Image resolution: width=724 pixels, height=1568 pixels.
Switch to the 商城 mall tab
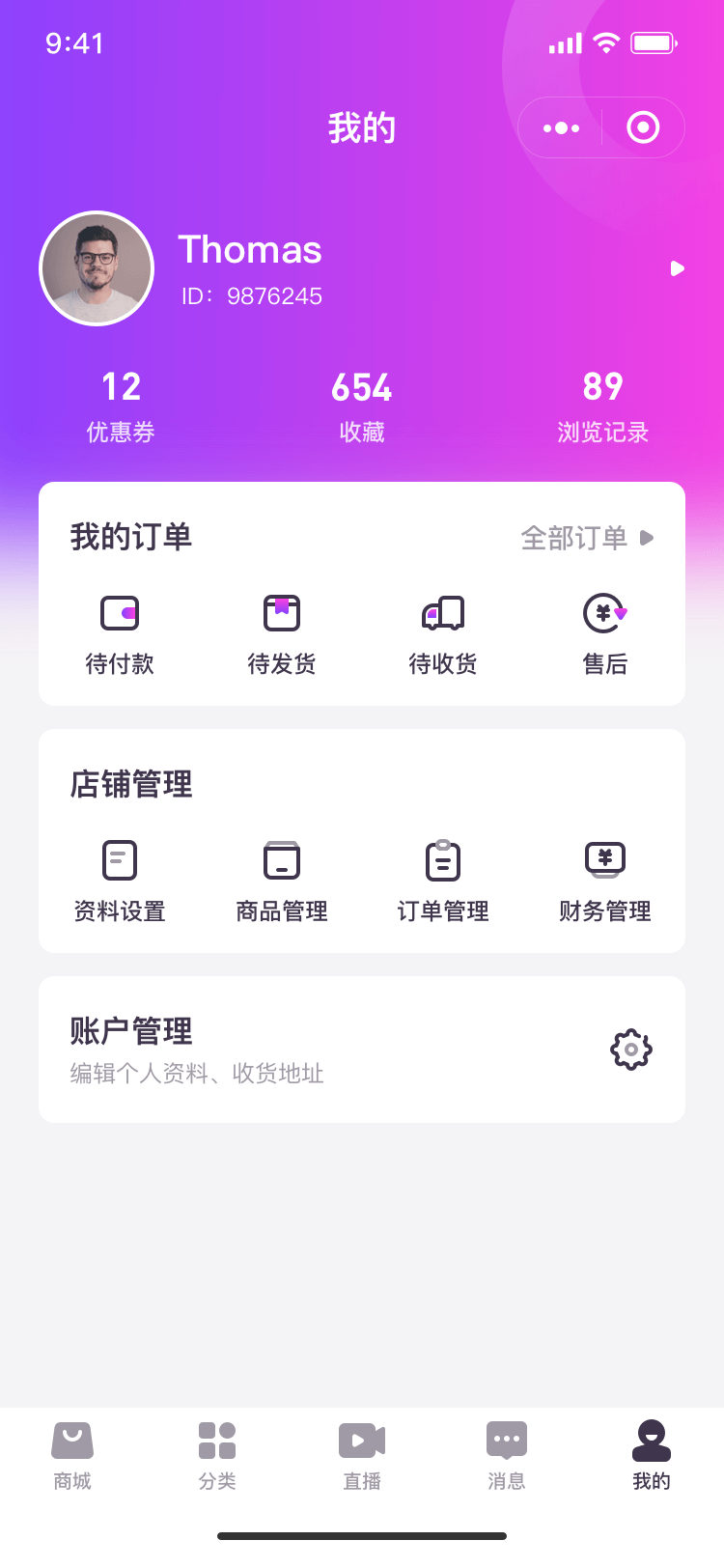point(72,1455)
